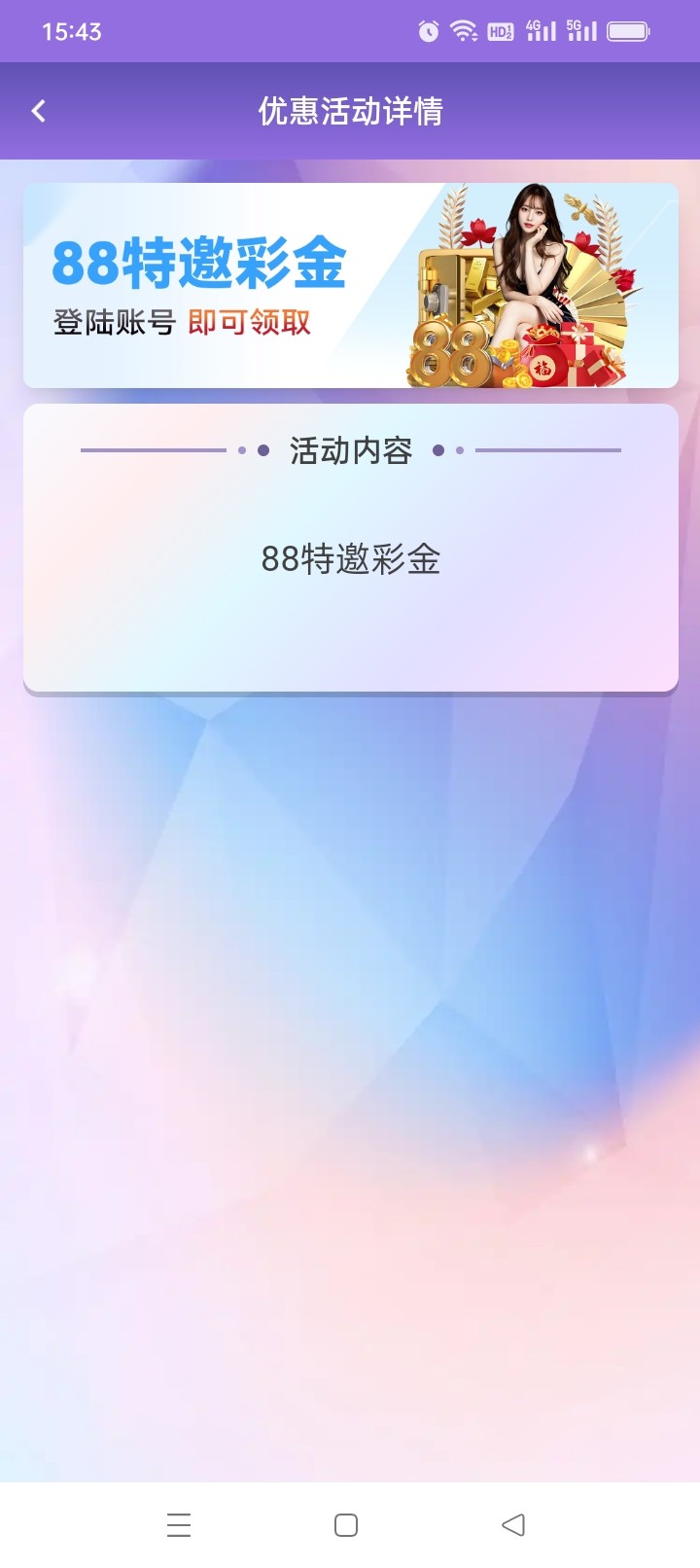Viewport: 700px width, 1568px height.
Task: Select the 优惠活动详情 page title
Action: point(349,111)
